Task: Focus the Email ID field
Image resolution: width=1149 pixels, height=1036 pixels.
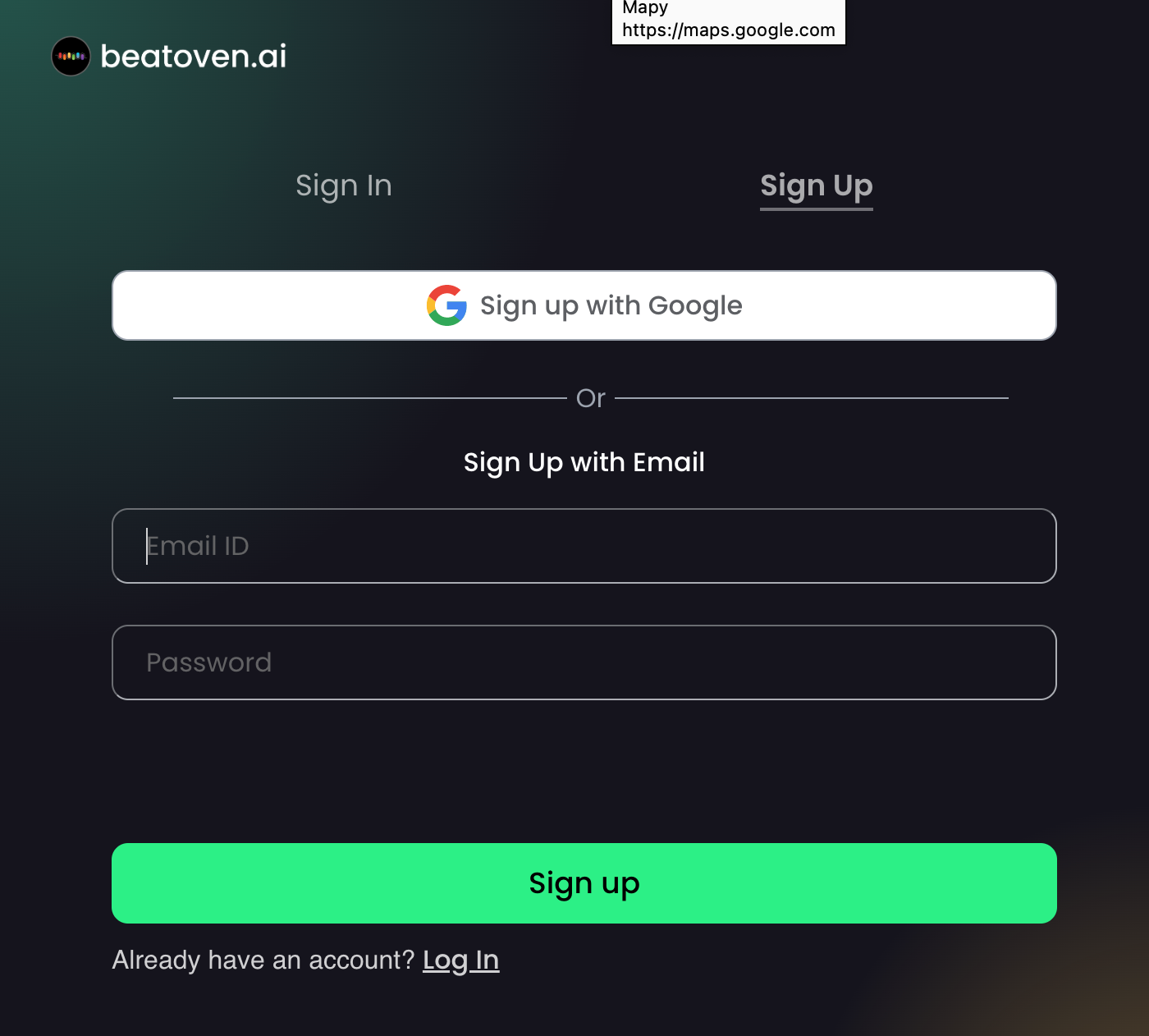Action: tap(584, 546)
